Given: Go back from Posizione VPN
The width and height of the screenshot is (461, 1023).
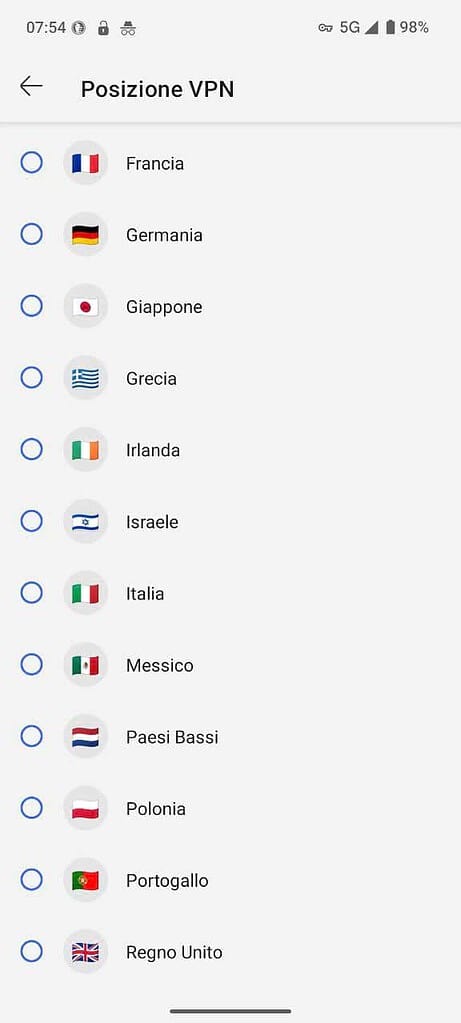Looking at the screenshot, I should pos(31,86).
